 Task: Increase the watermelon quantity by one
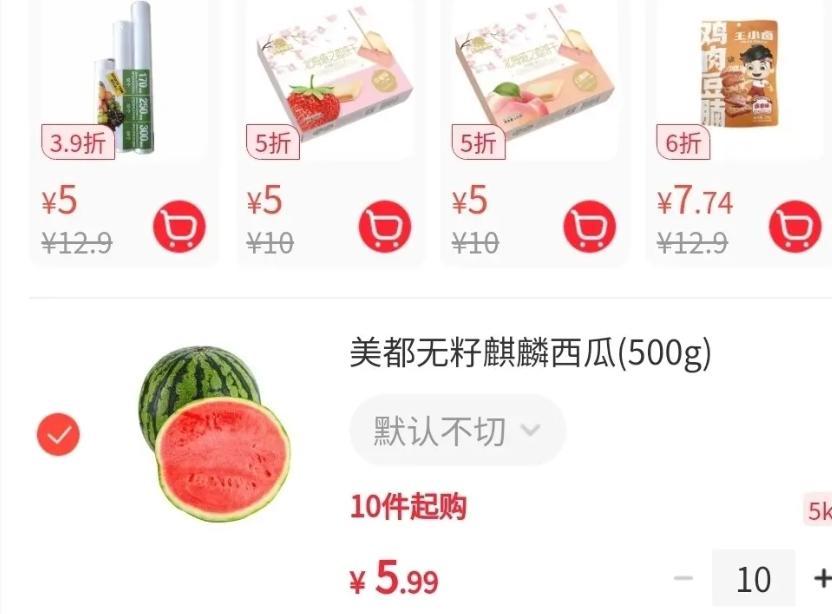coord(822,578)
